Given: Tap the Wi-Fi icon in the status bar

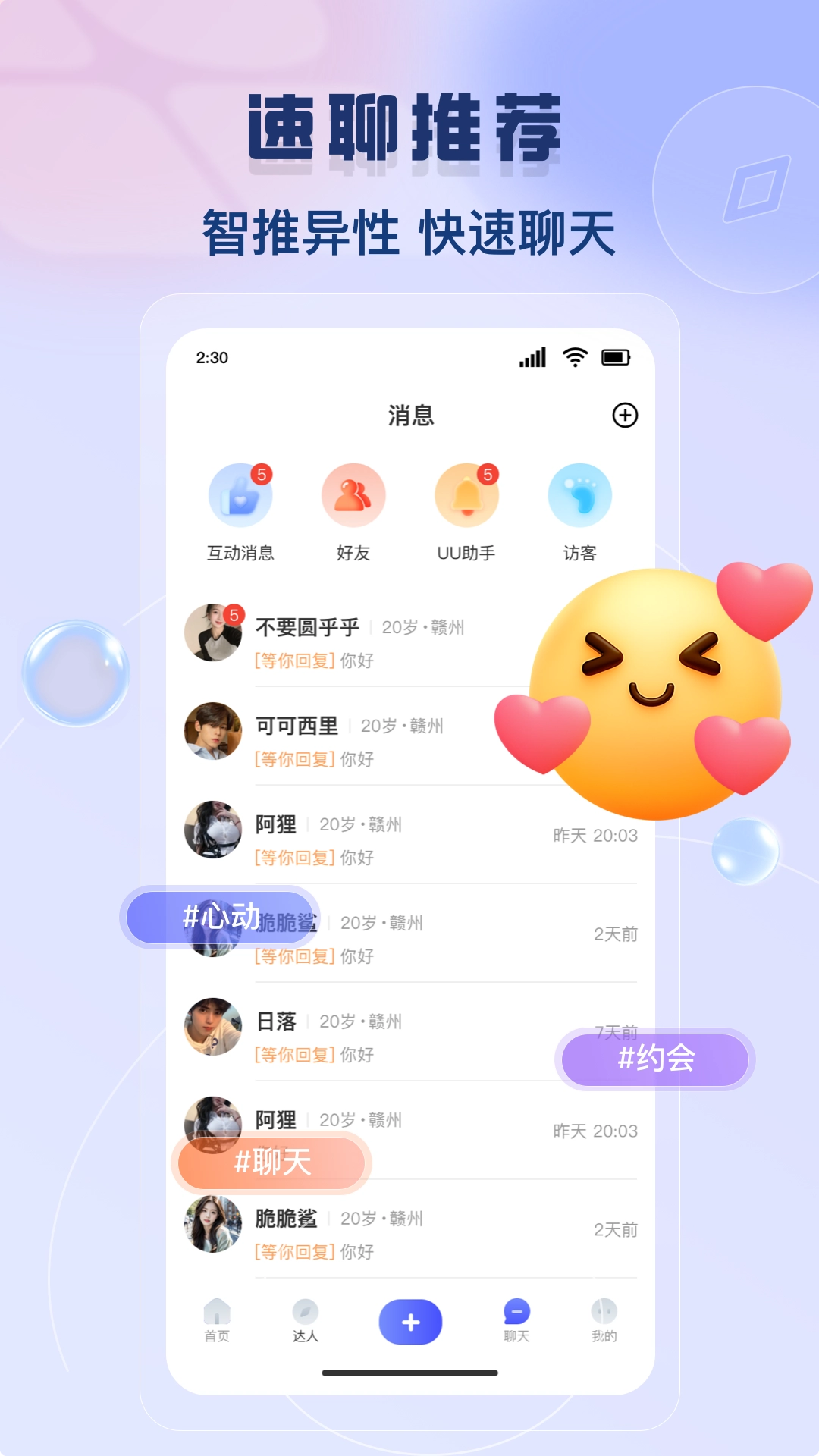Looking at the screenshot, I should (x=574, y=356).
